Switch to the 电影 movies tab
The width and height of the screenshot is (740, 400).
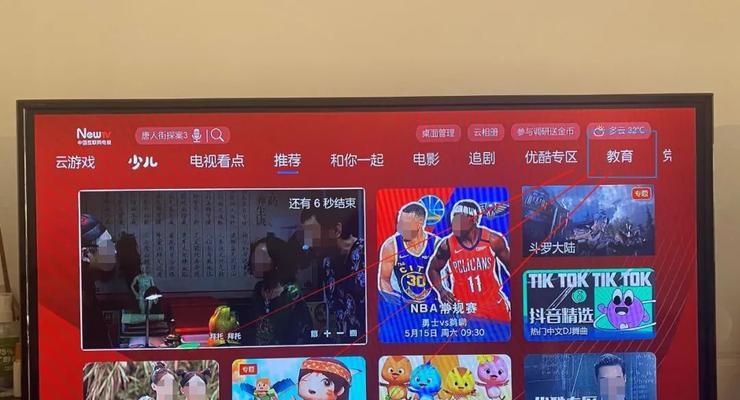click(426, 159)
